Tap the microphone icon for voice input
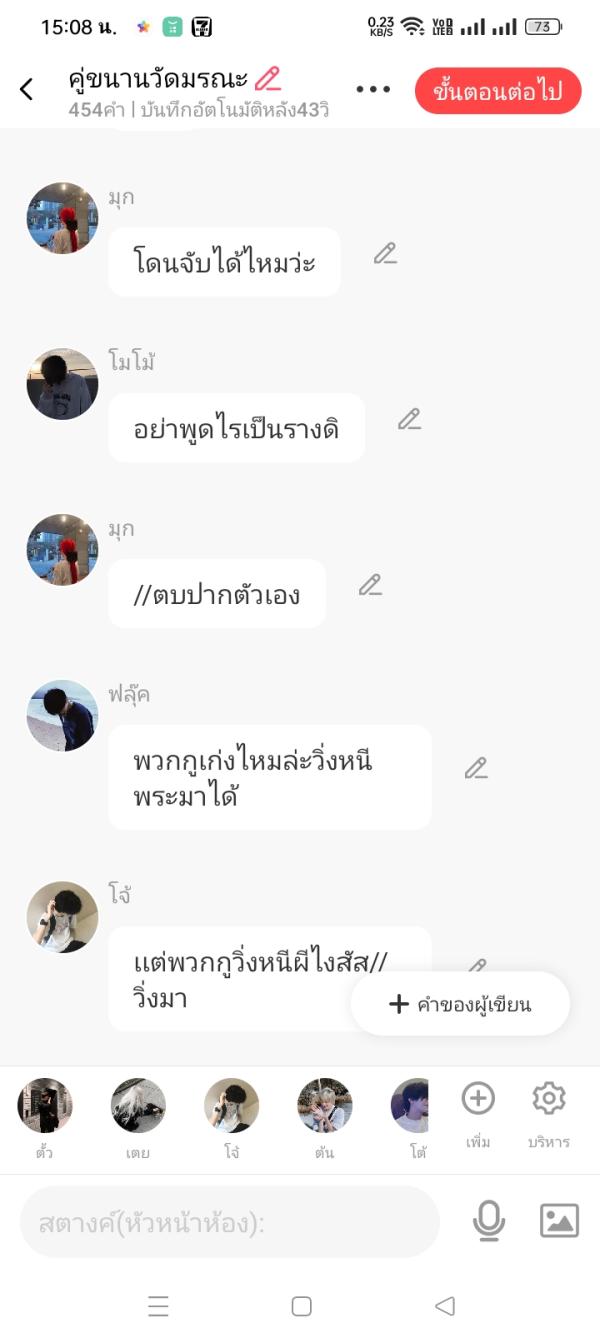Viewport: 600px width, 1343px height. click(x=488, y=1221)
